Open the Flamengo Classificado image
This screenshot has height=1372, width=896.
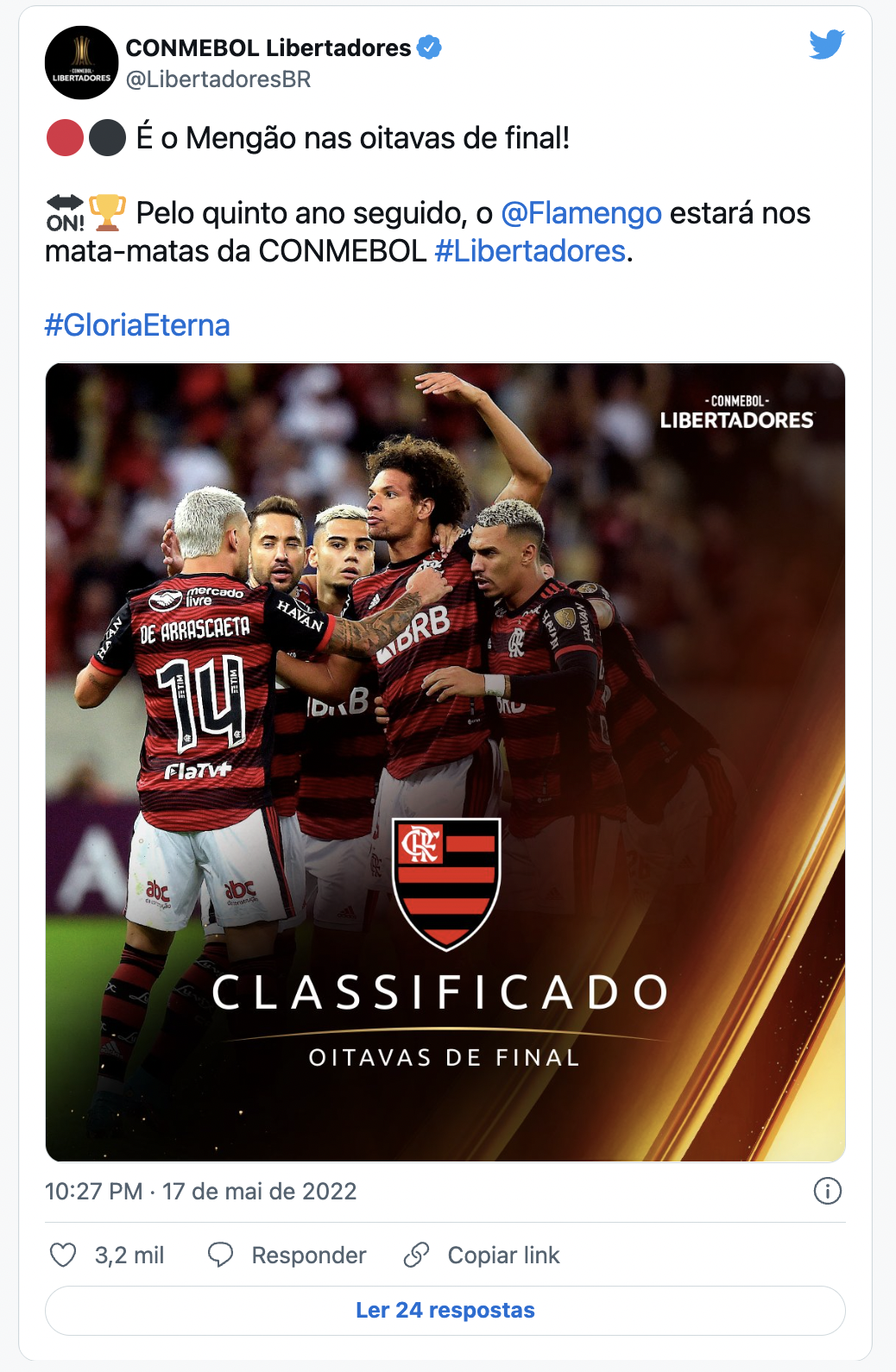445,762
